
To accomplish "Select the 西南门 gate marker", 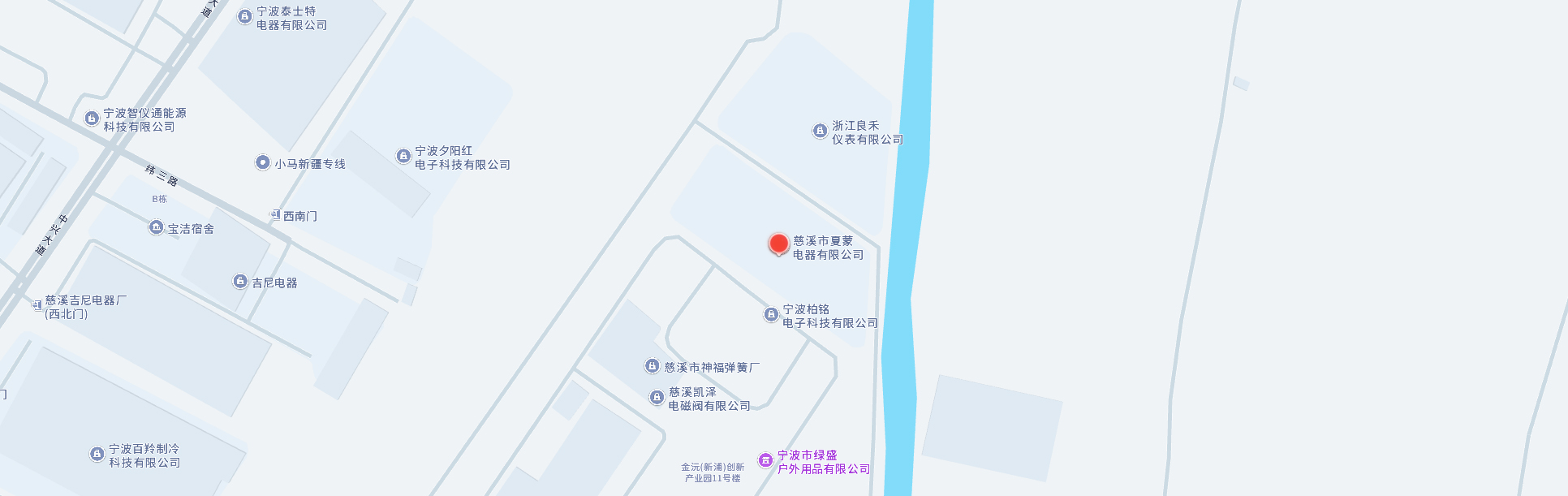I will pyautogui.click(x=275, y=215).
